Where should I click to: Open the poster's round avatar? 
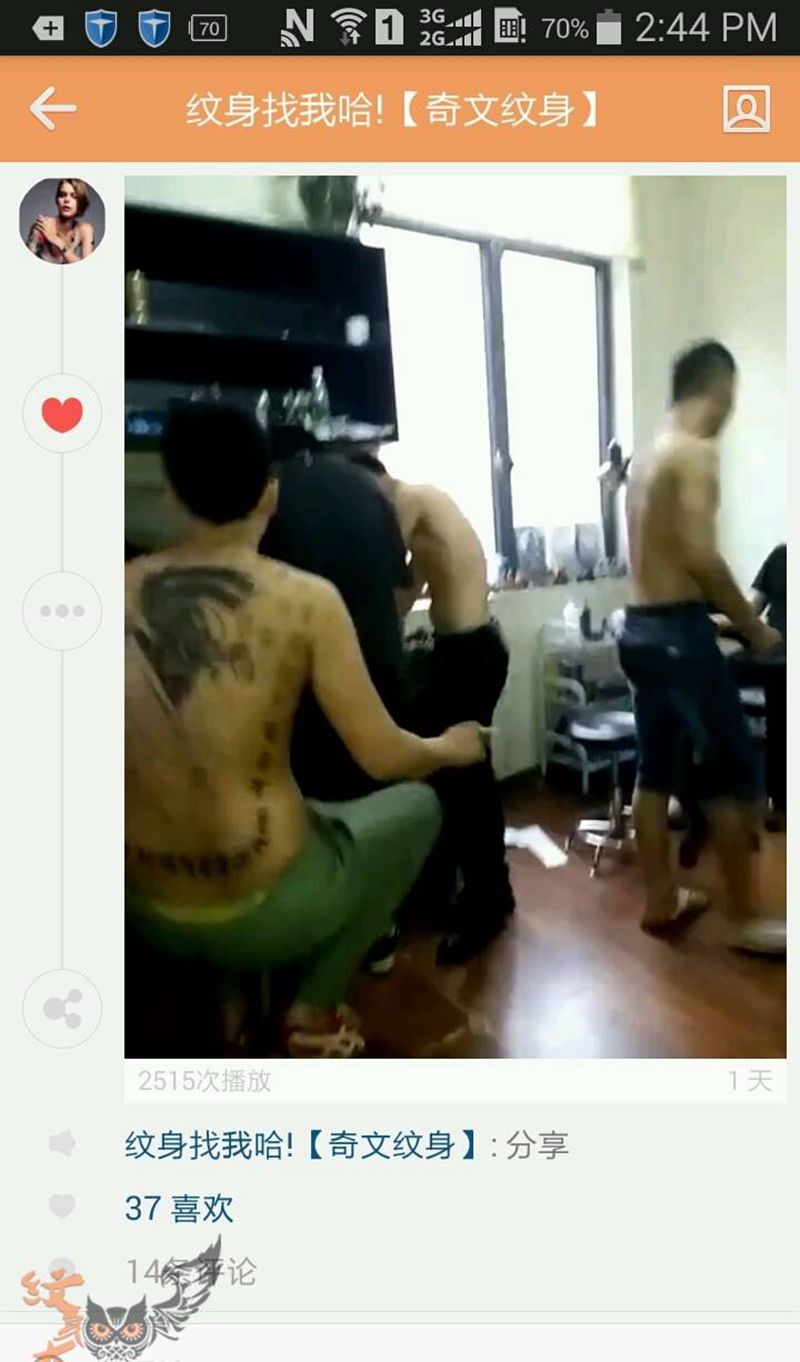(x=62, y=220)
